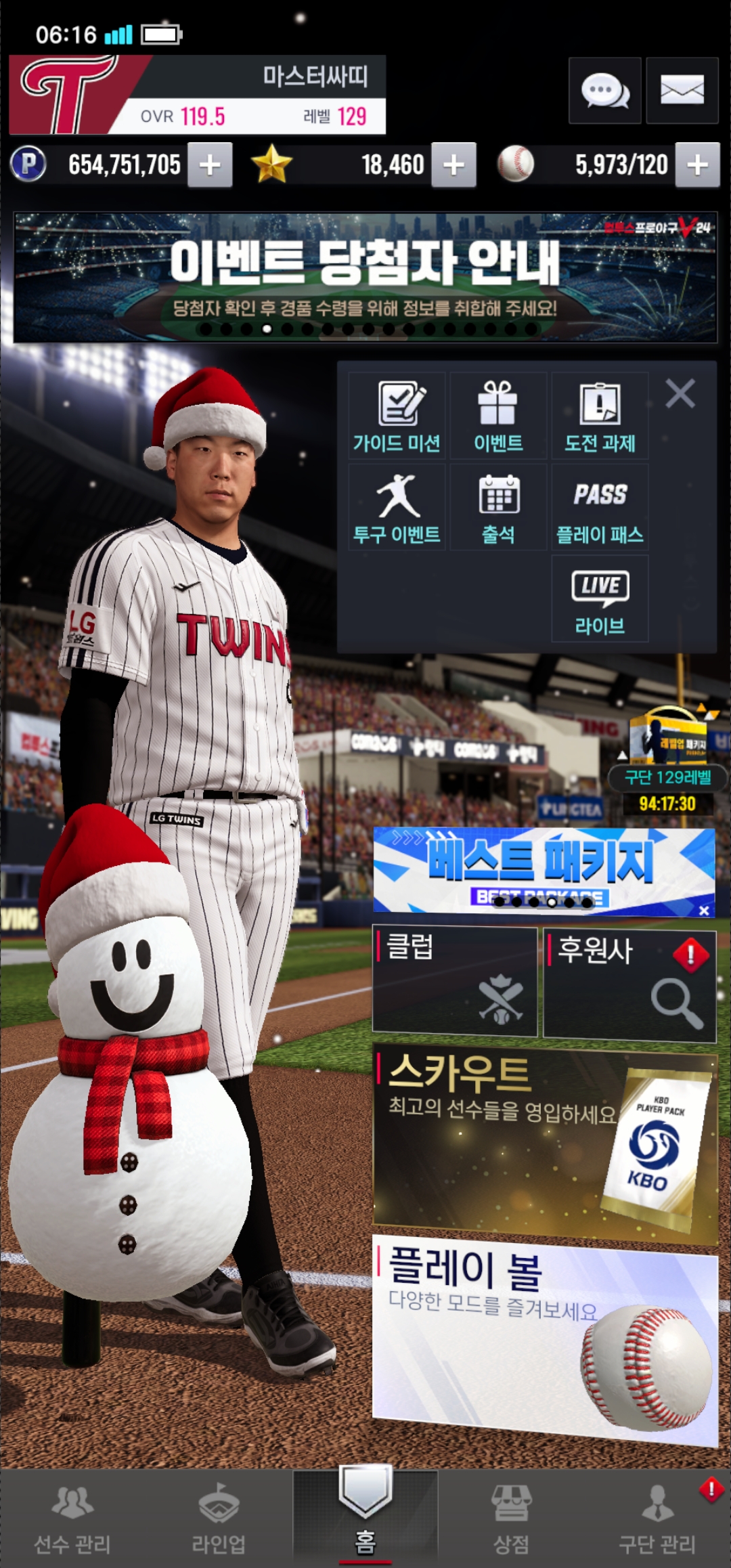Open 라이브 menu

[x=600, y=598]
